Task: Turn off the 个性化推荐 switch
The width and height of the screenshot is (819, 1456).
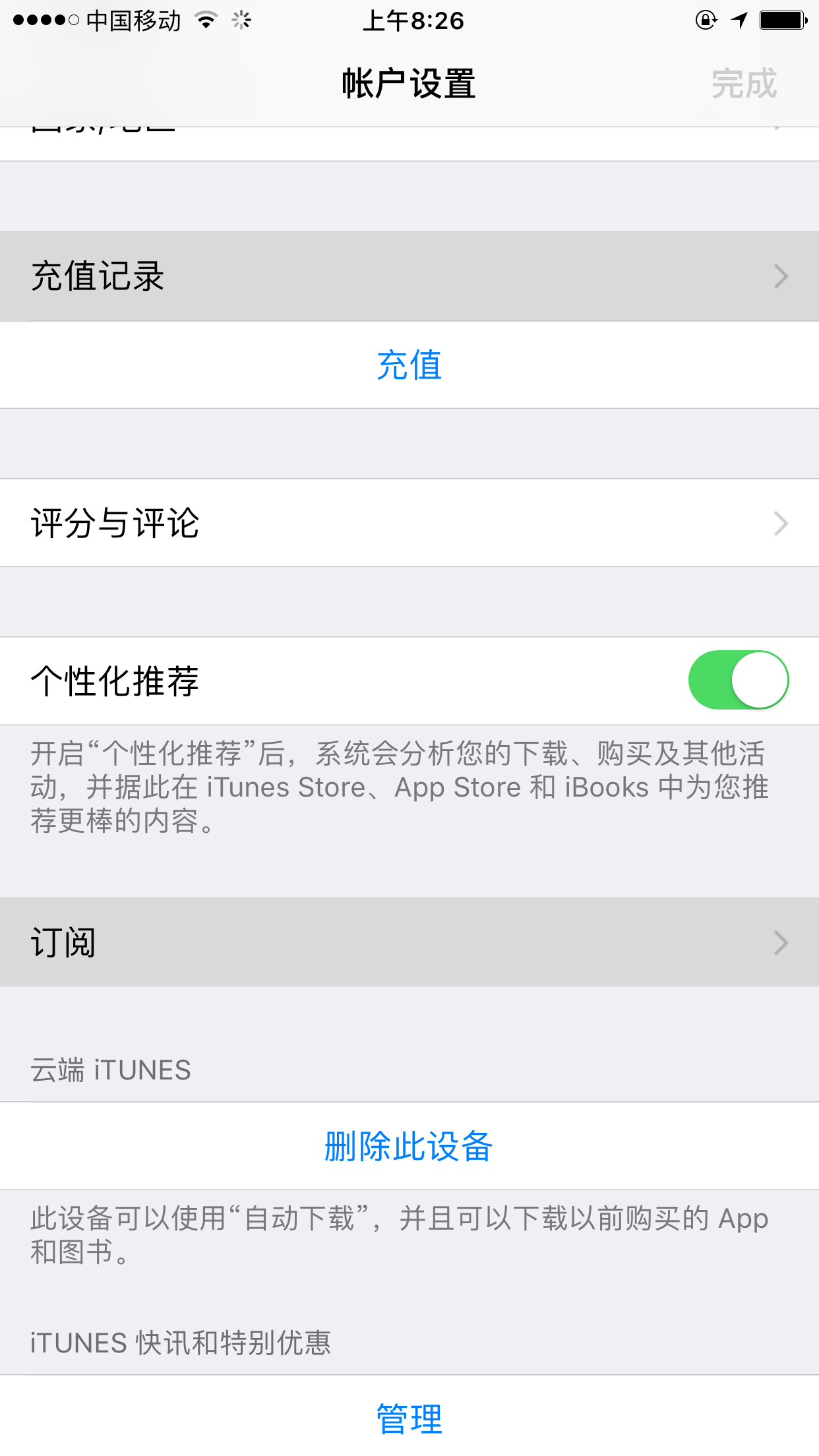Action: pos(739,680)
